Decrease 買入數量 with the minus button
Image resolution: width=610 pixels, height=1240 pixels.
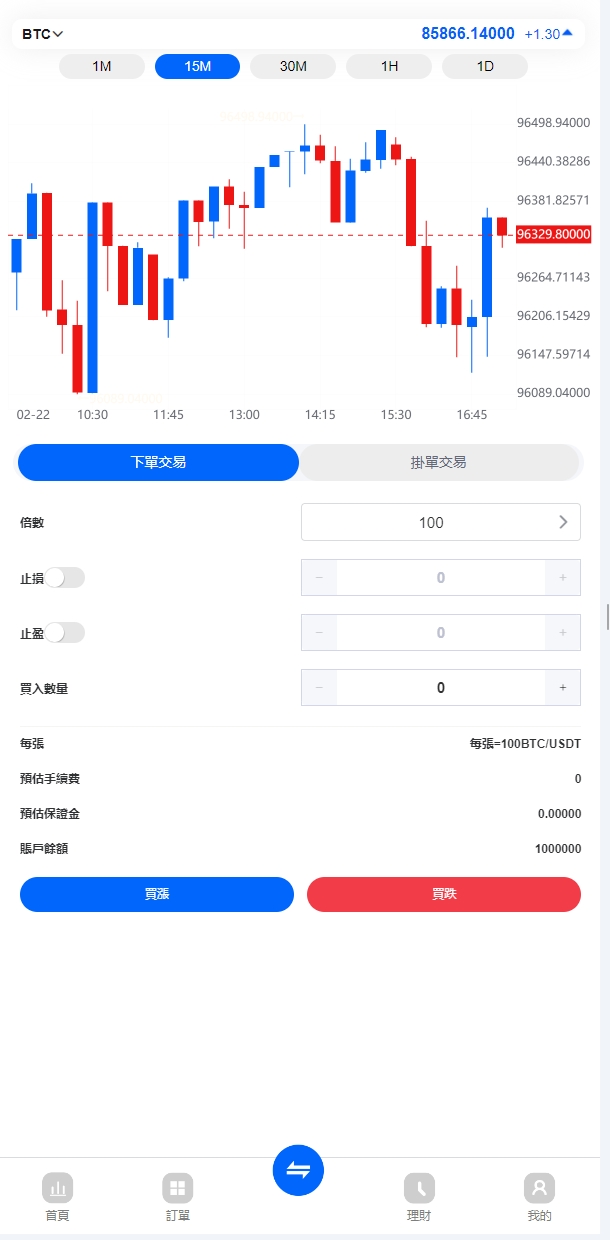click(x=319, y=687)
